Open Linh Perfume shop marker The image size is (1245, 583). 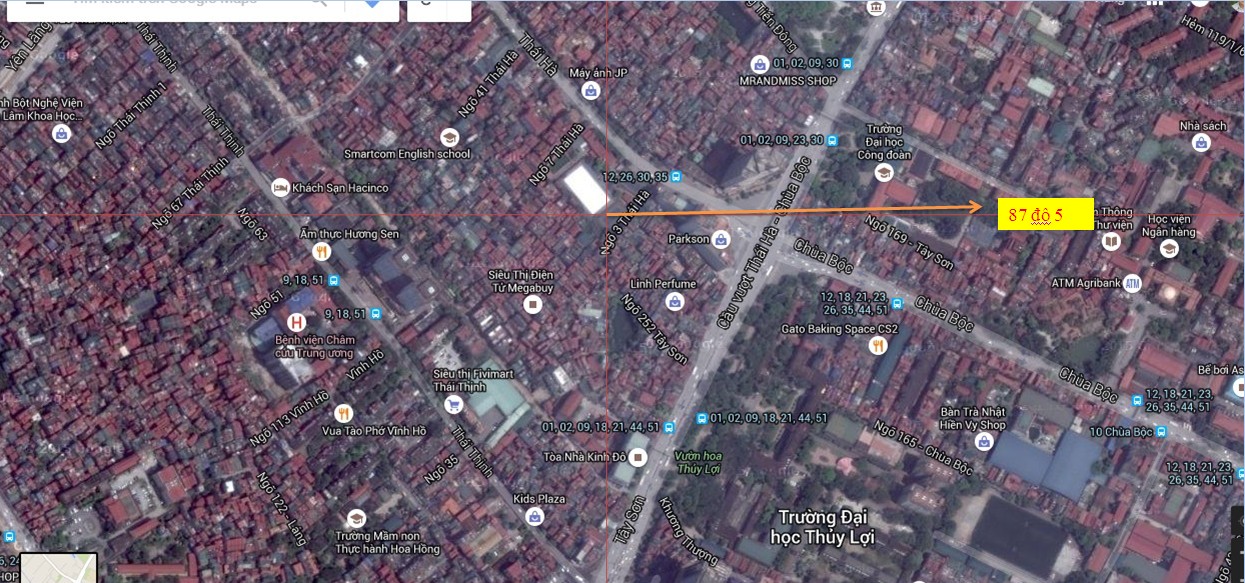point(675,301)
